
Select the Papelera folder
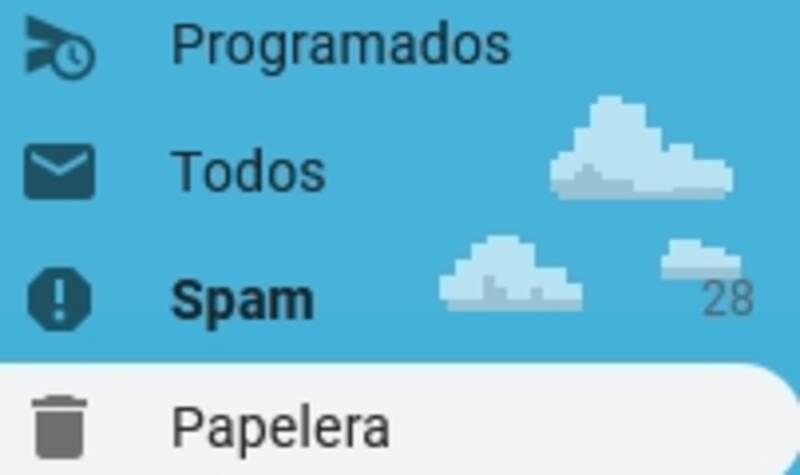280,427
